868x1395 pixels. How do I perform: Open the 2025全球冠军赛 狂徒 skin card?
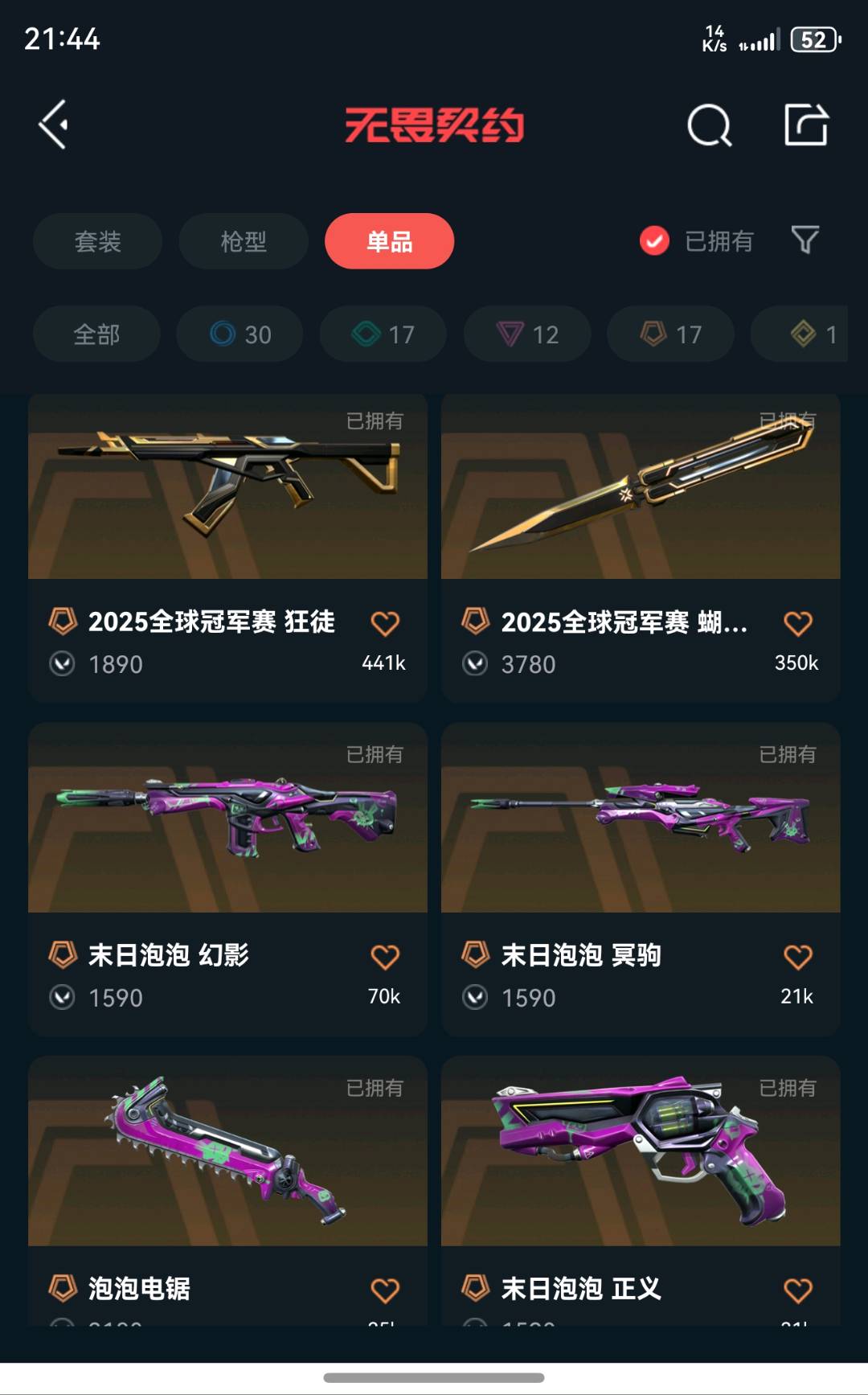(227, 548)
